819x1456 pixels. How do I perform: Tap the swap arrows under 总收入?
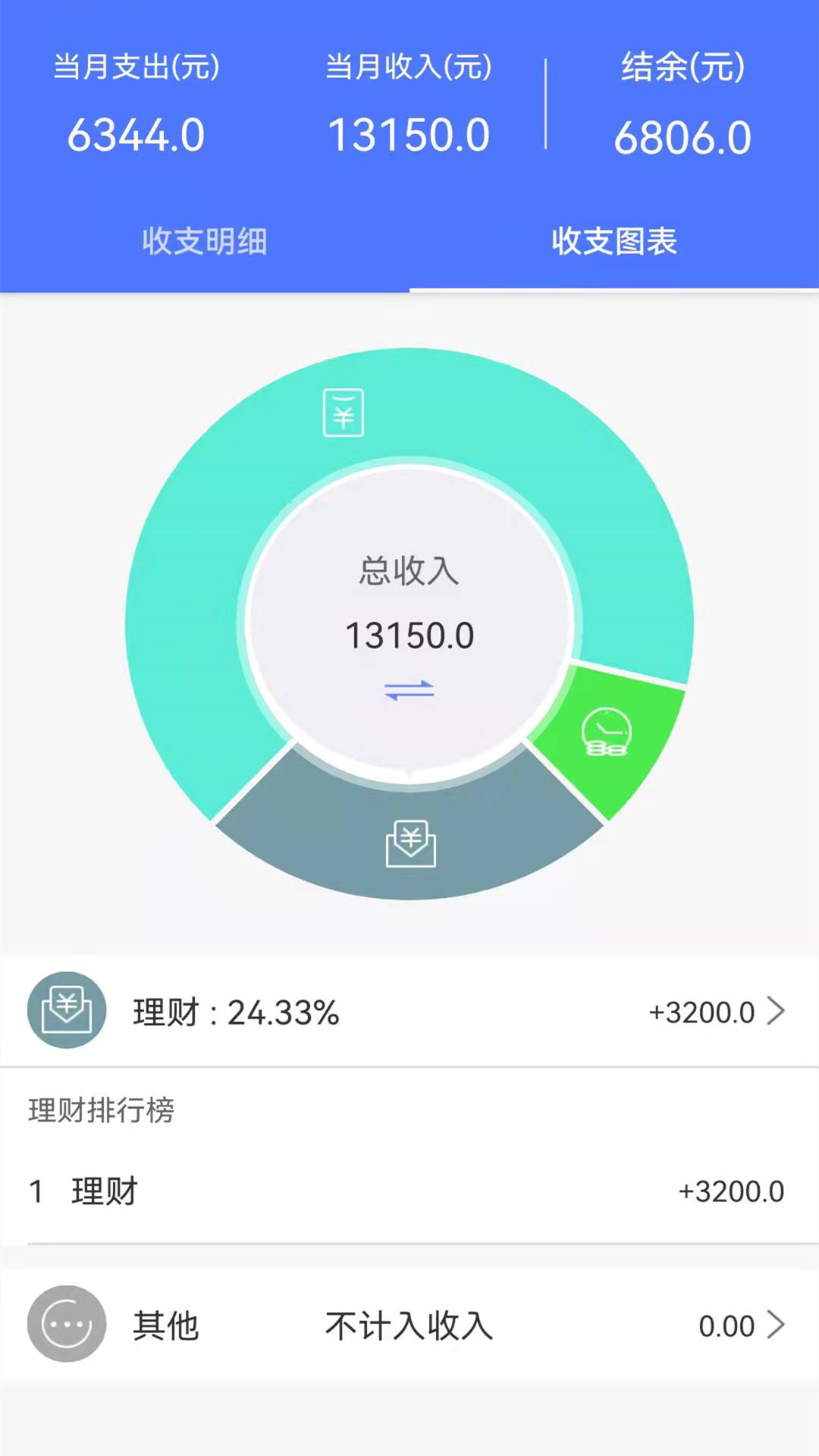coord(409,691)
